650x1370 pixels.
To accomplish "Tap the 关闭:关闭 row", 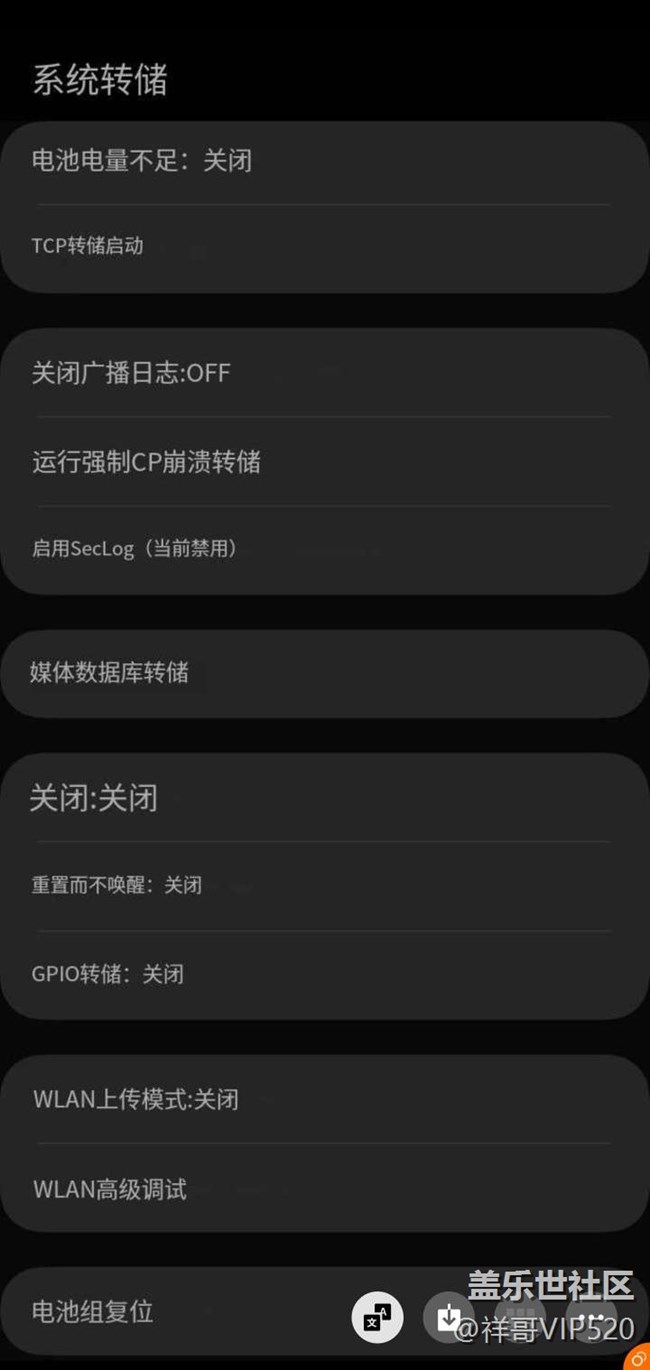I will (x=325, y=798).
